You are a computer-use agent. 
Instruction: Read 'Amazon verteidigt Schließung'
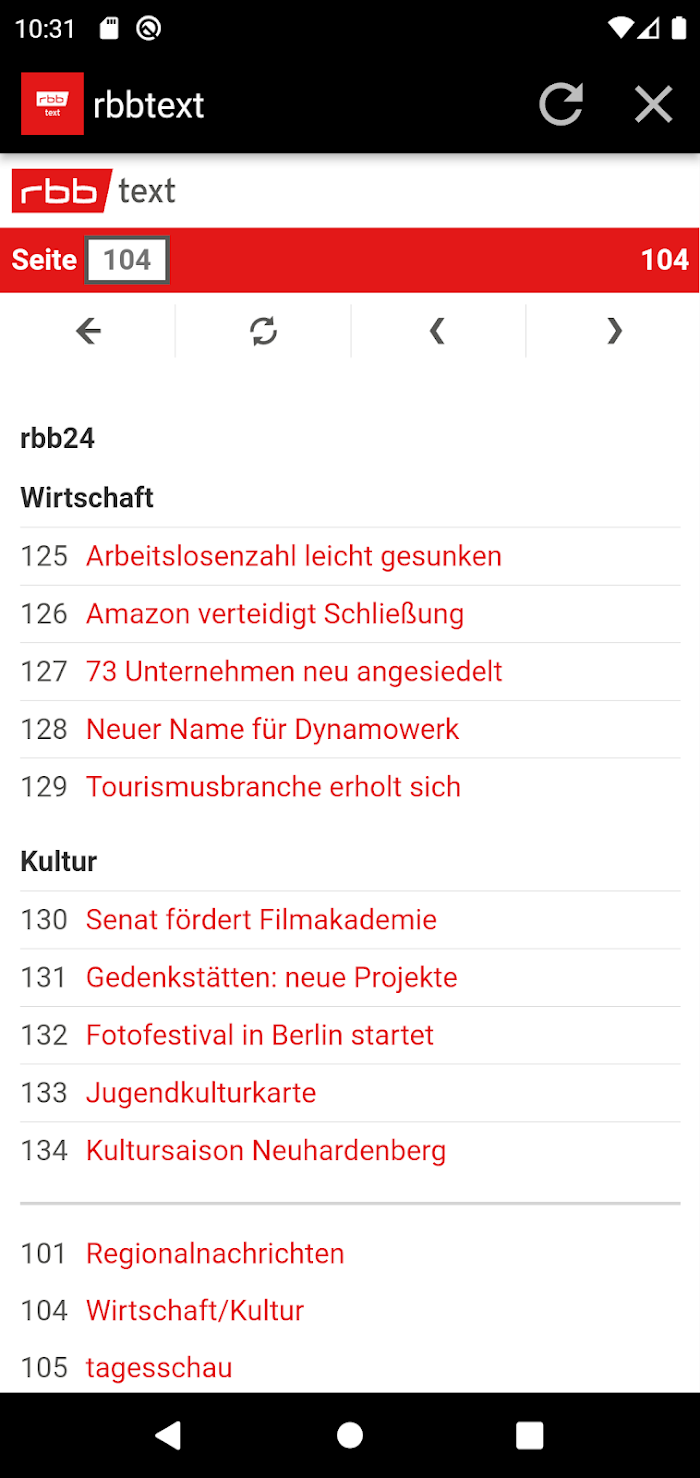(274, 614)
